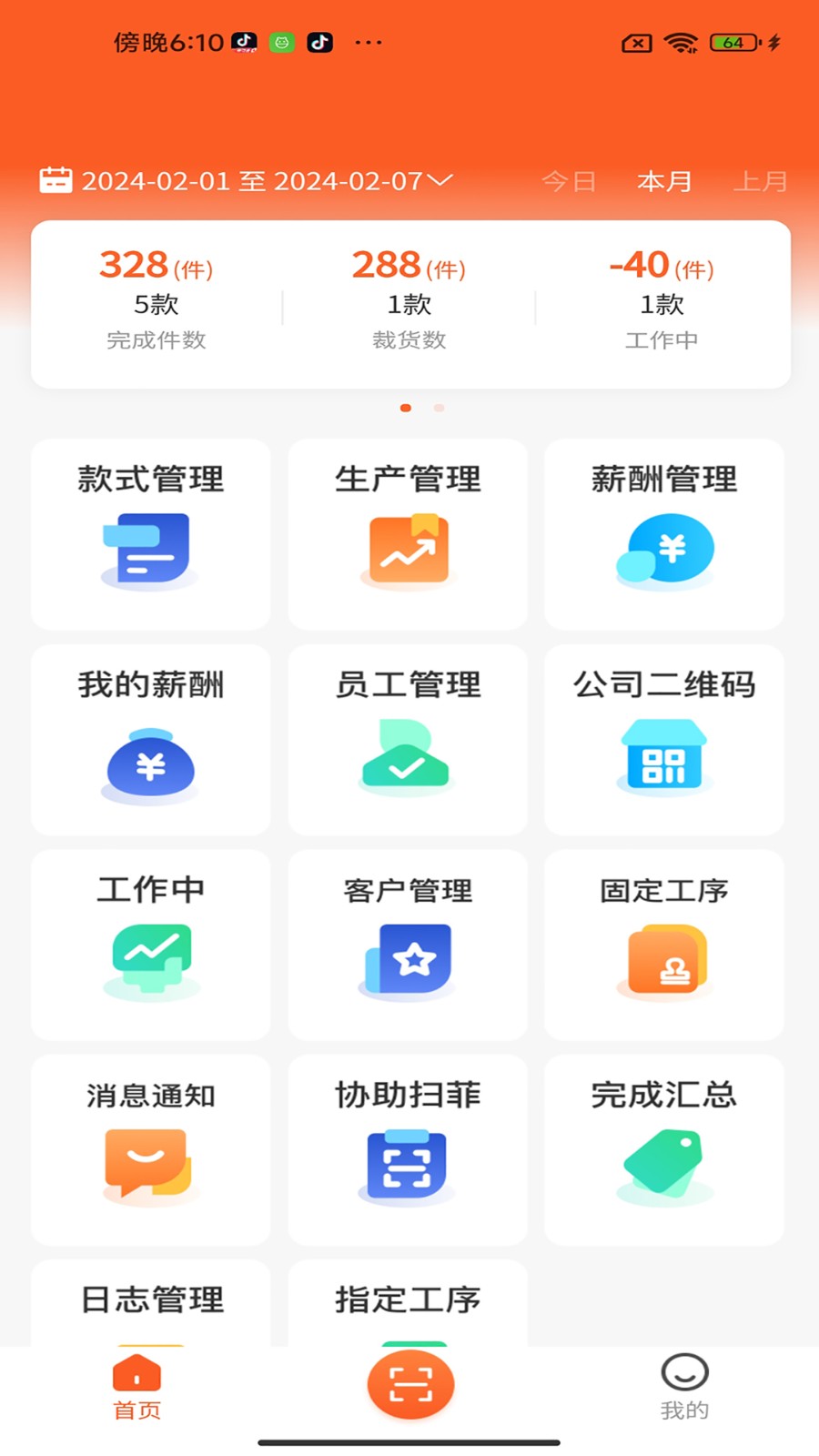Tap the second pagination dot on stats card
Image resolution: width=819 pixels, height=1456 pixels.
pos(439,408)
